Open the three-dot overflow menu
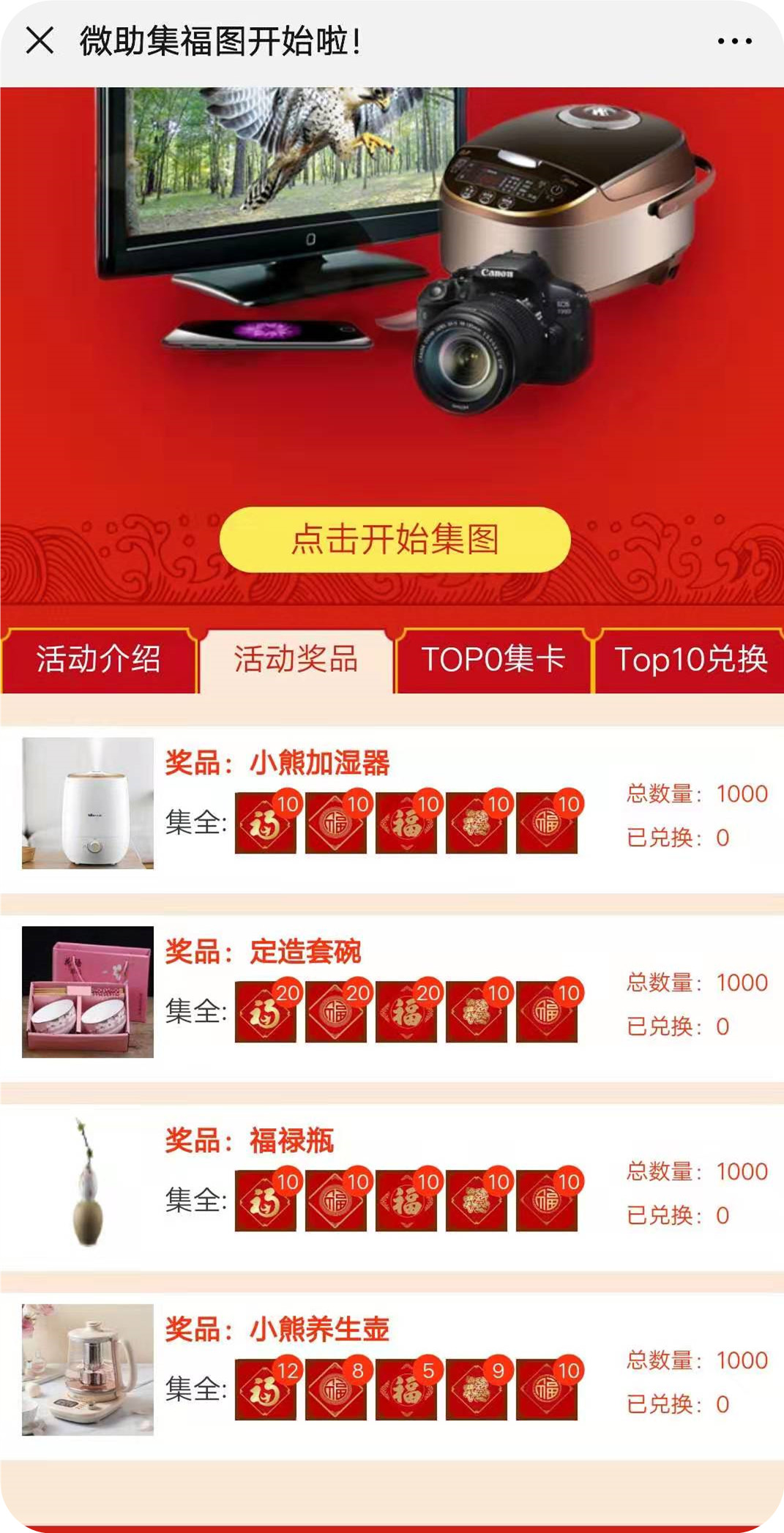Image resolution: width=784 pixels, height=1533 pixels. (x=734, y=41)
